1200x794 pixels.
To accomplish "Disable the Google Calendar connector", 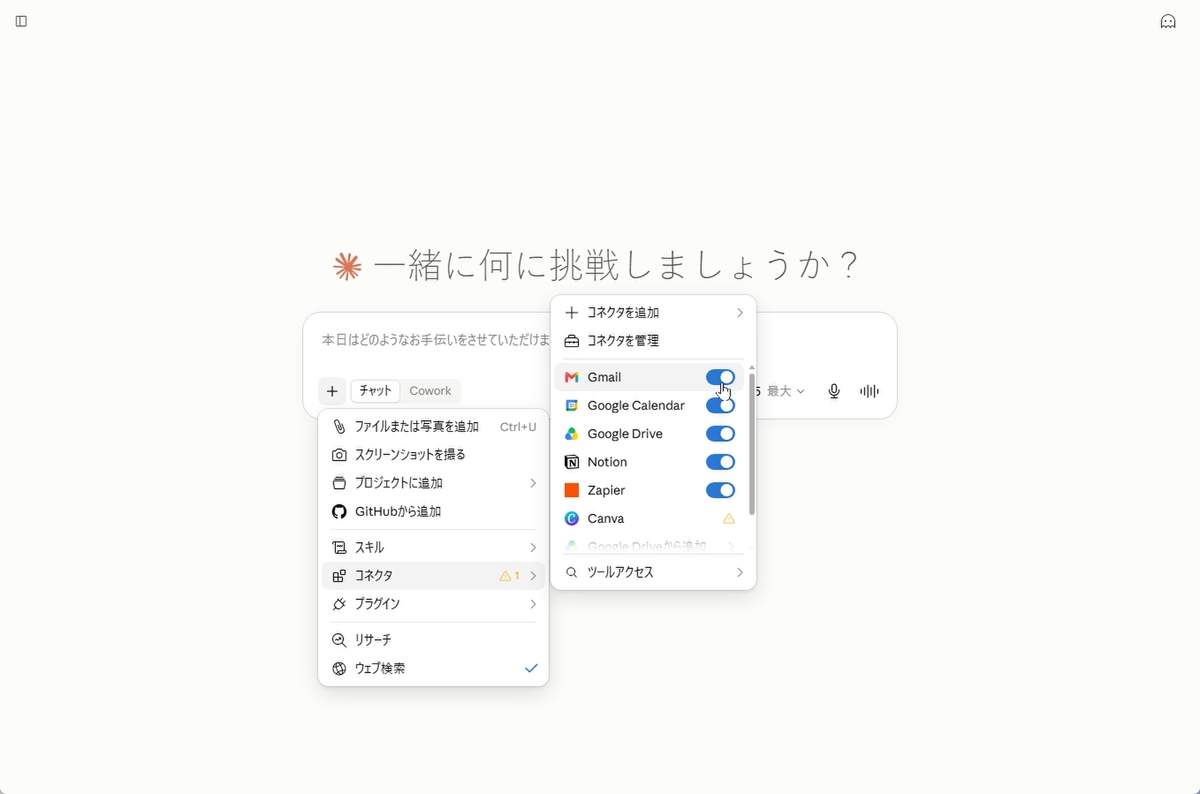I will click(720, 405).
